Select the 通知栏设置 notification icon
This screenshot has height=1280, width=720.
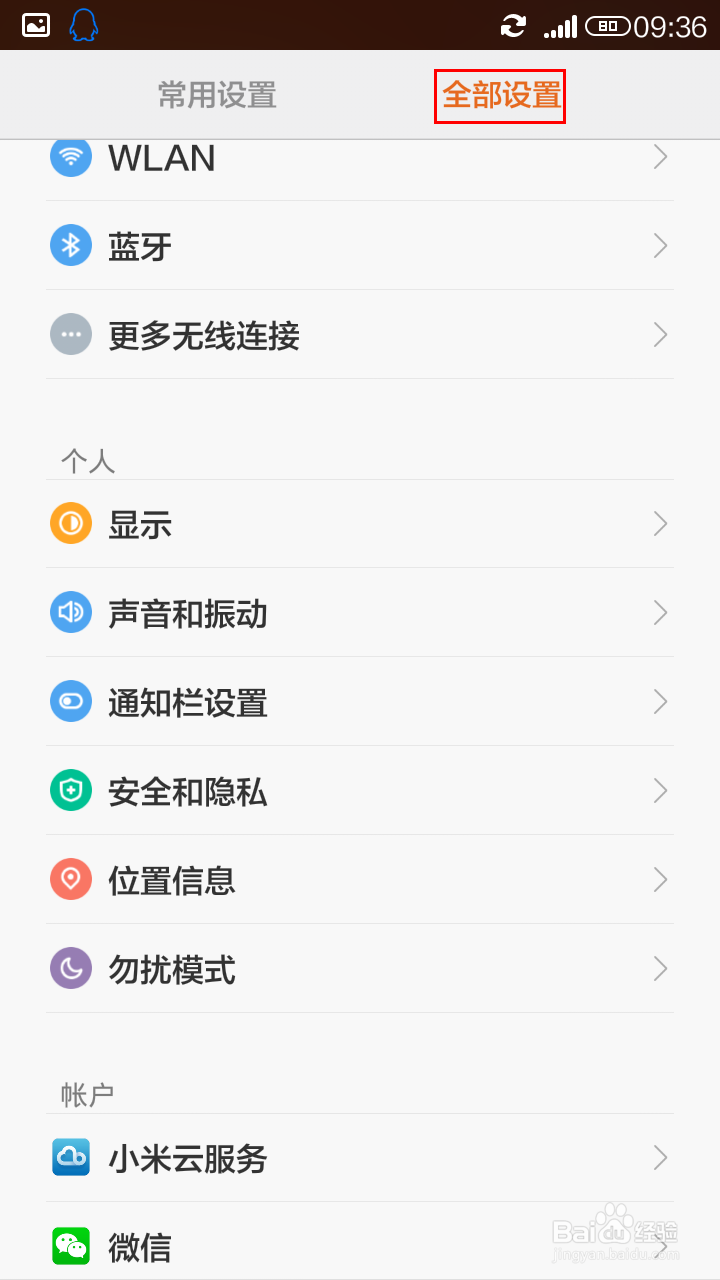pos(70,701)
